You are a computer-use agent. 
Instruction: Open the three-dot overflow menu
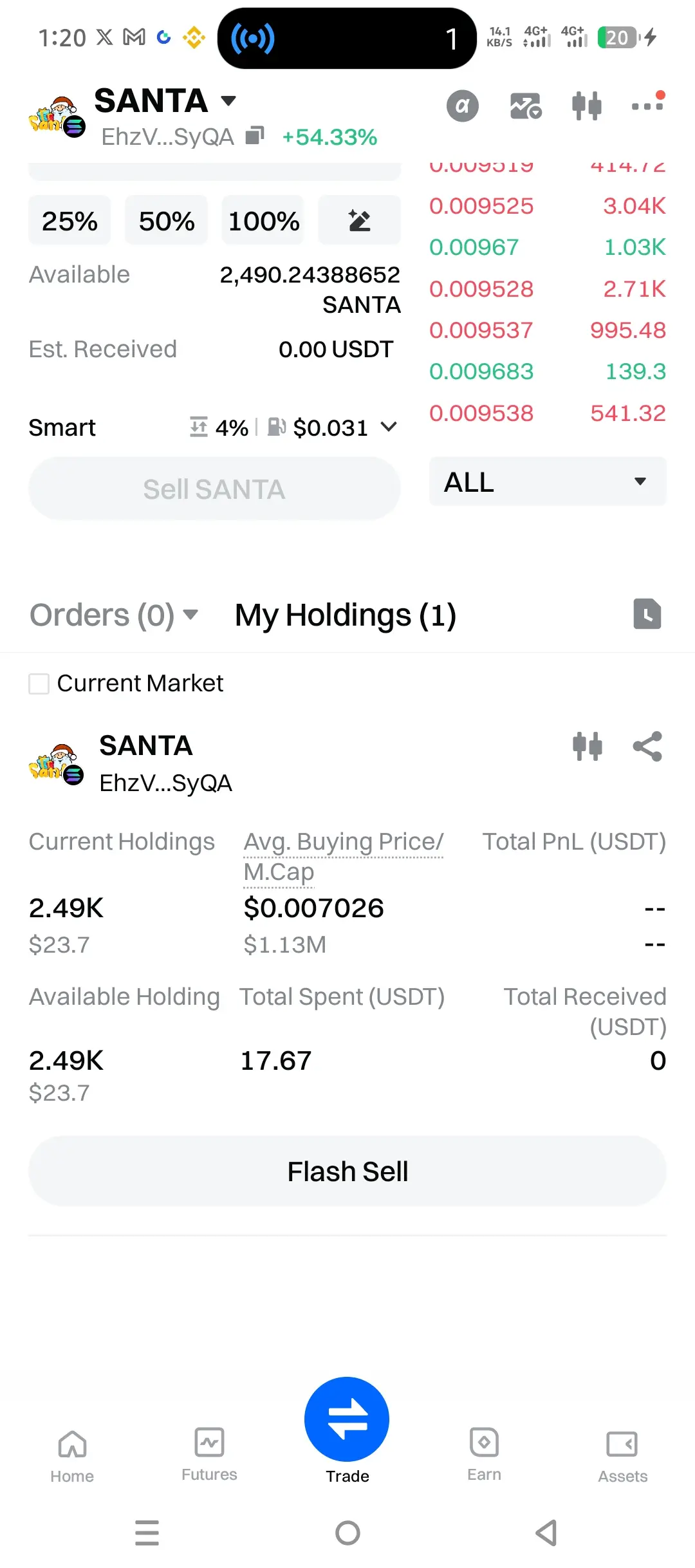point(647,106)
